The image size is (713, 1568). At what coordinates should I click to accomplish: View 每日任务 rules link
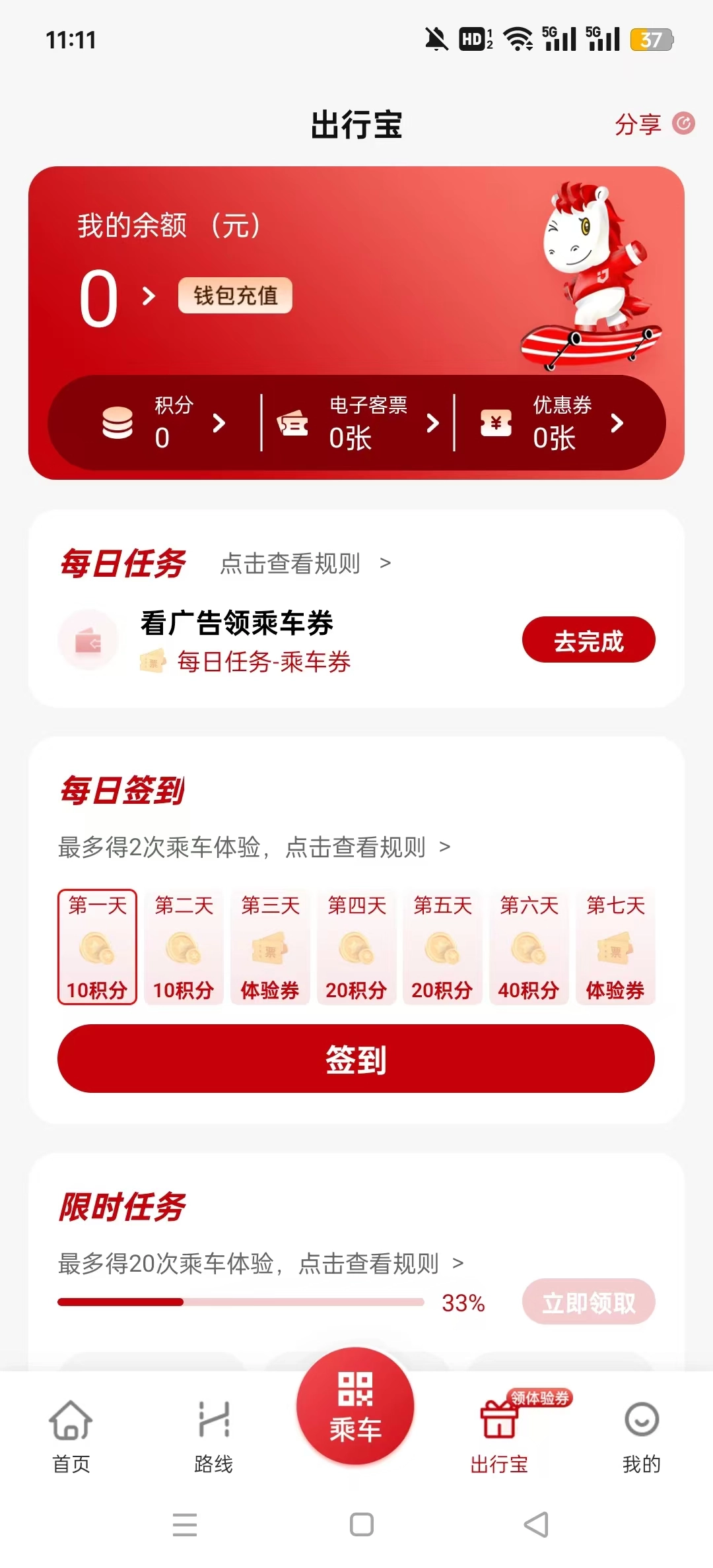305,564
